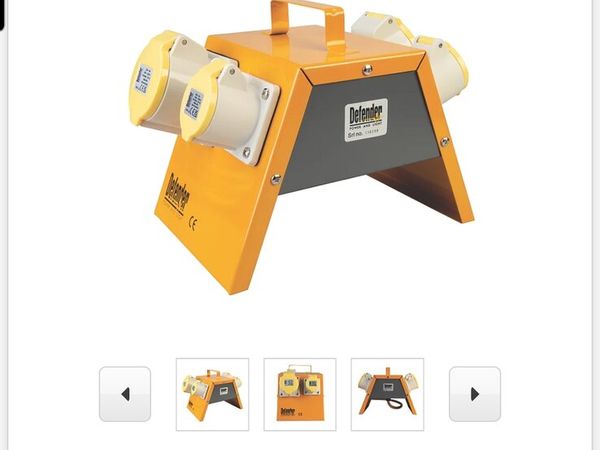Open the main product image
The width and height of the screenshot is (600, 450).
tap(300, 160)
